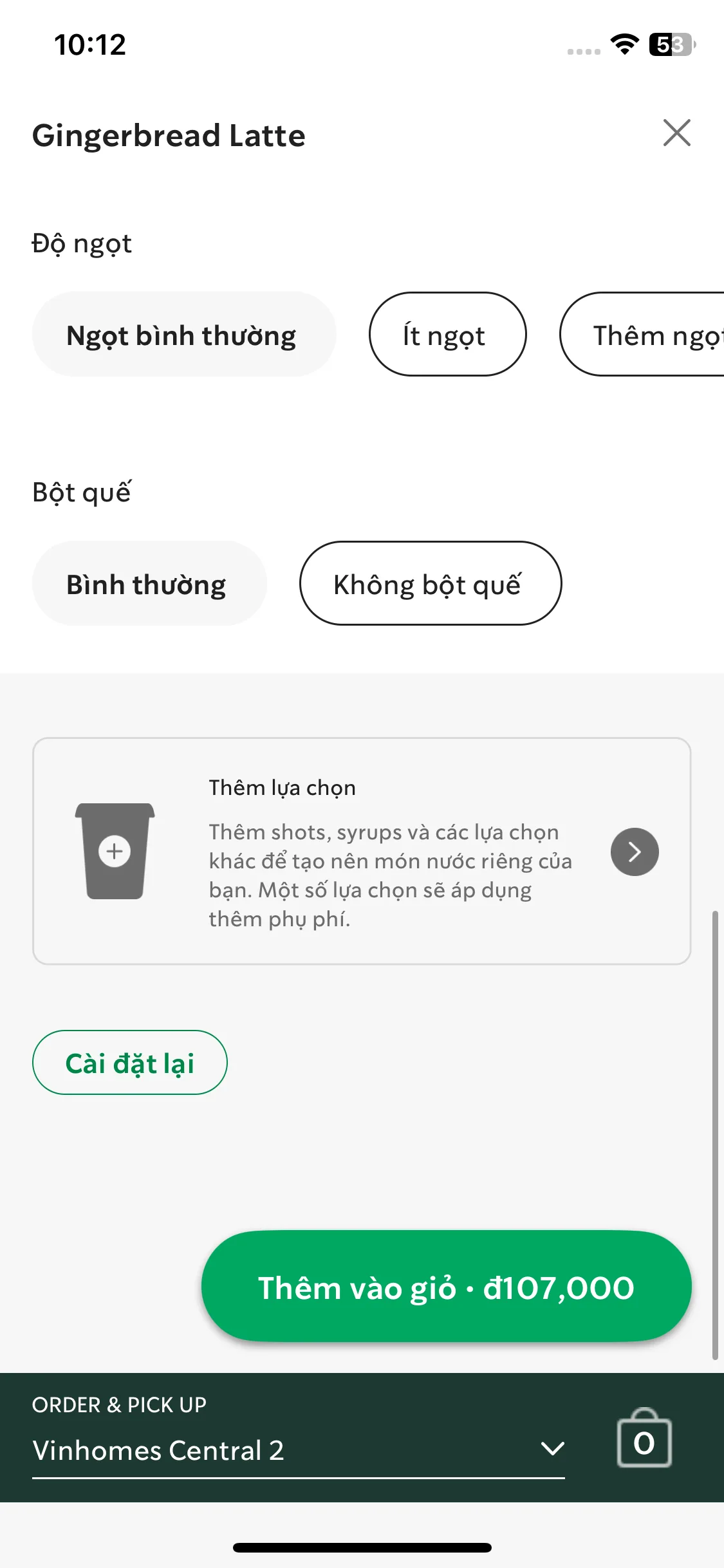Choose Không bột quế option
This screenshot has height=1568, width=724.
[x=430, y=584]
